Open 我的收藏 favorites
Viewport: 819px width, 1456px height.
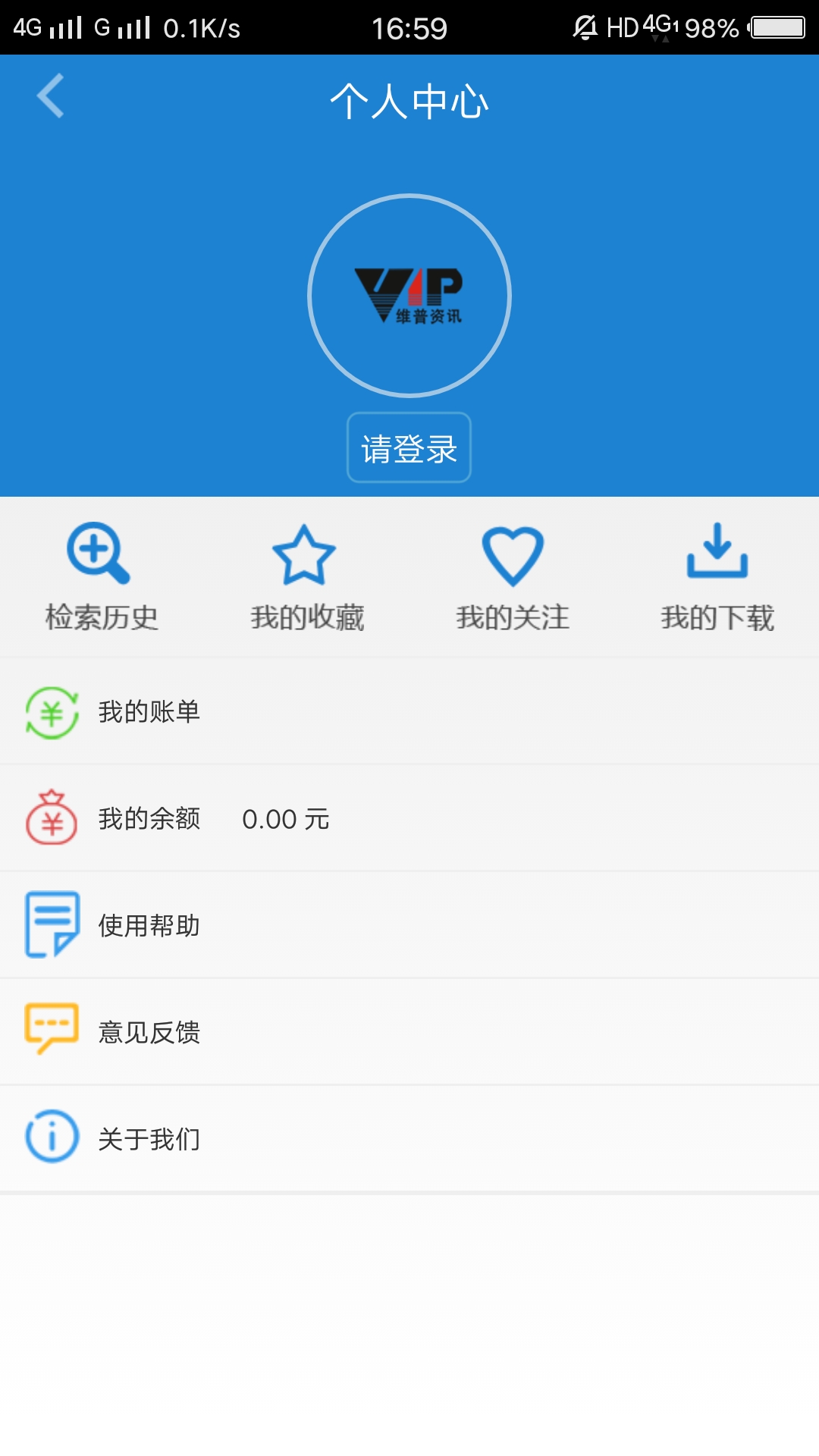coord(307,576)
